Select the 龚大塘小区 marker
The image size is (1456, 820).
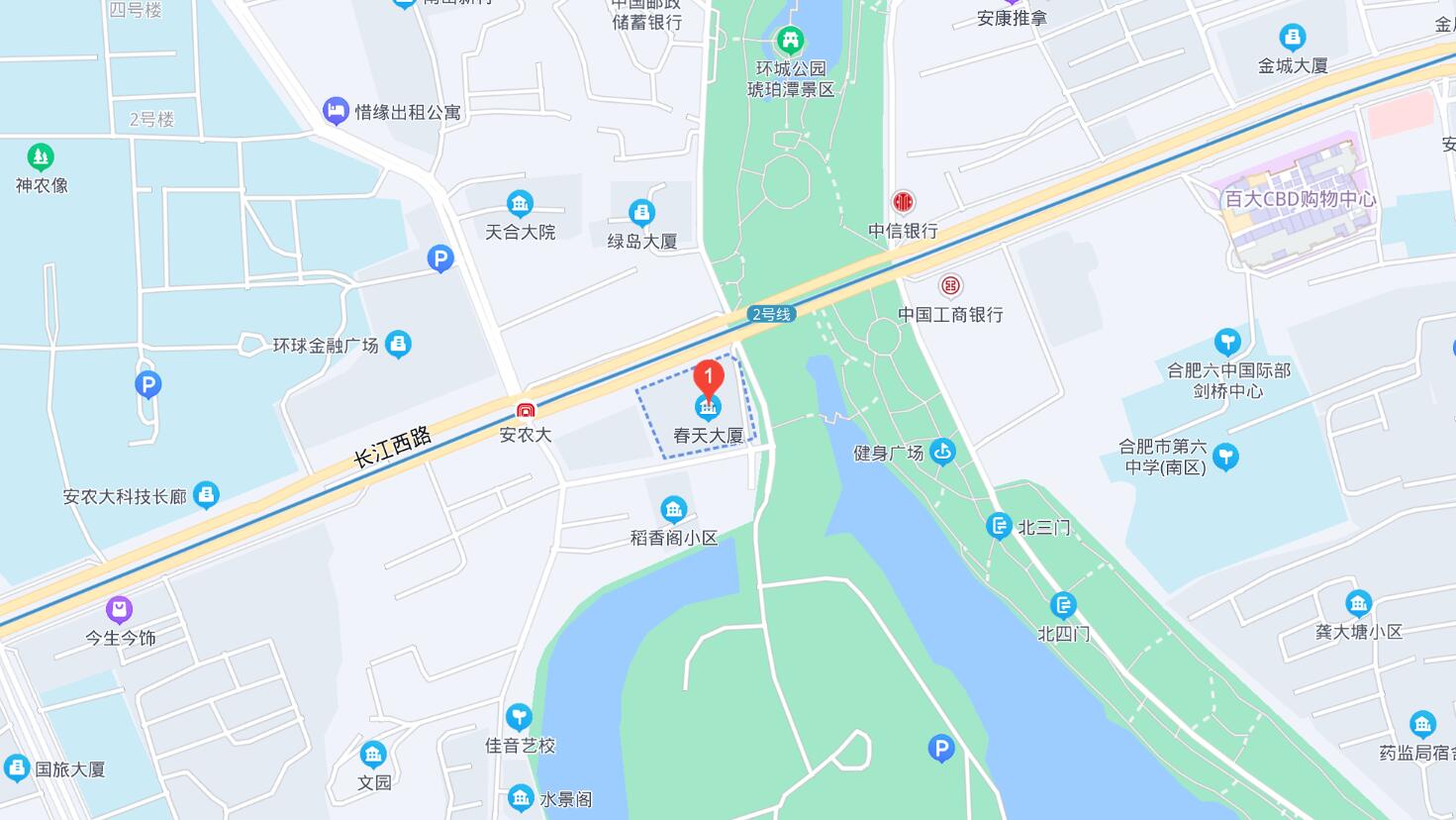coord(1358,602)
